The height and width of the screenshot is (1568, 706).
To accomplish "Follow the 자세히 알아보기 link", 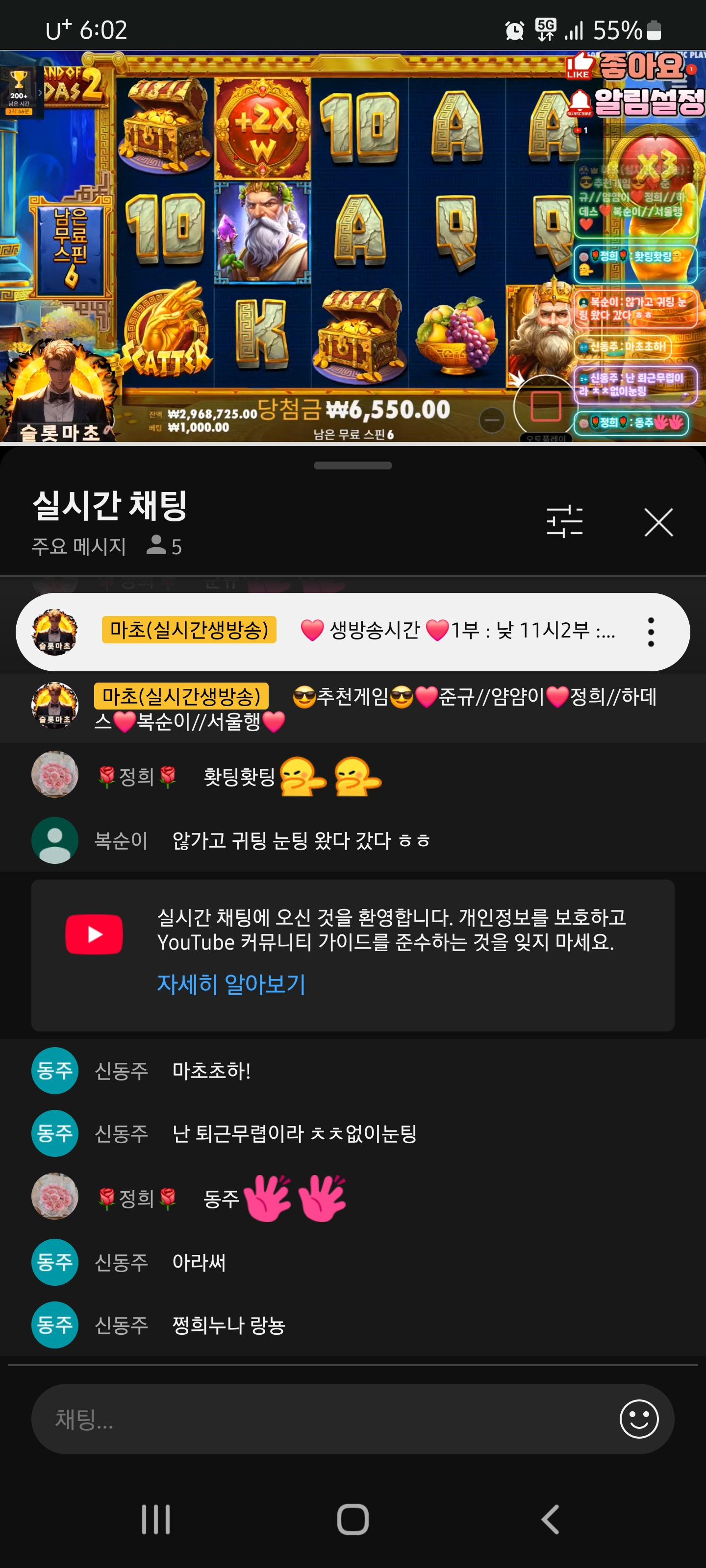I will click(231, 983).
